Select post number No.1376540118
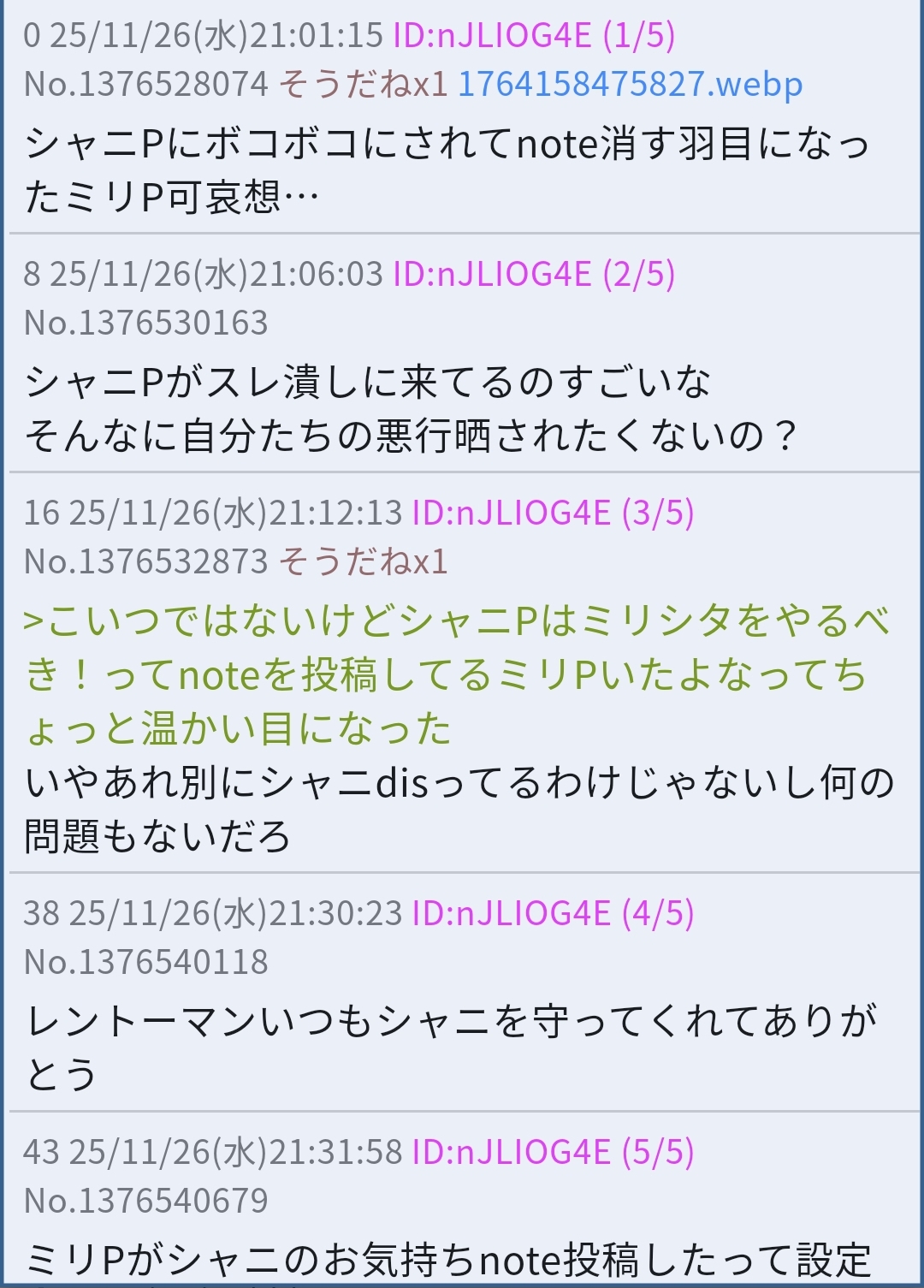This screenshot has height=1288, width=924. point(145,962)
